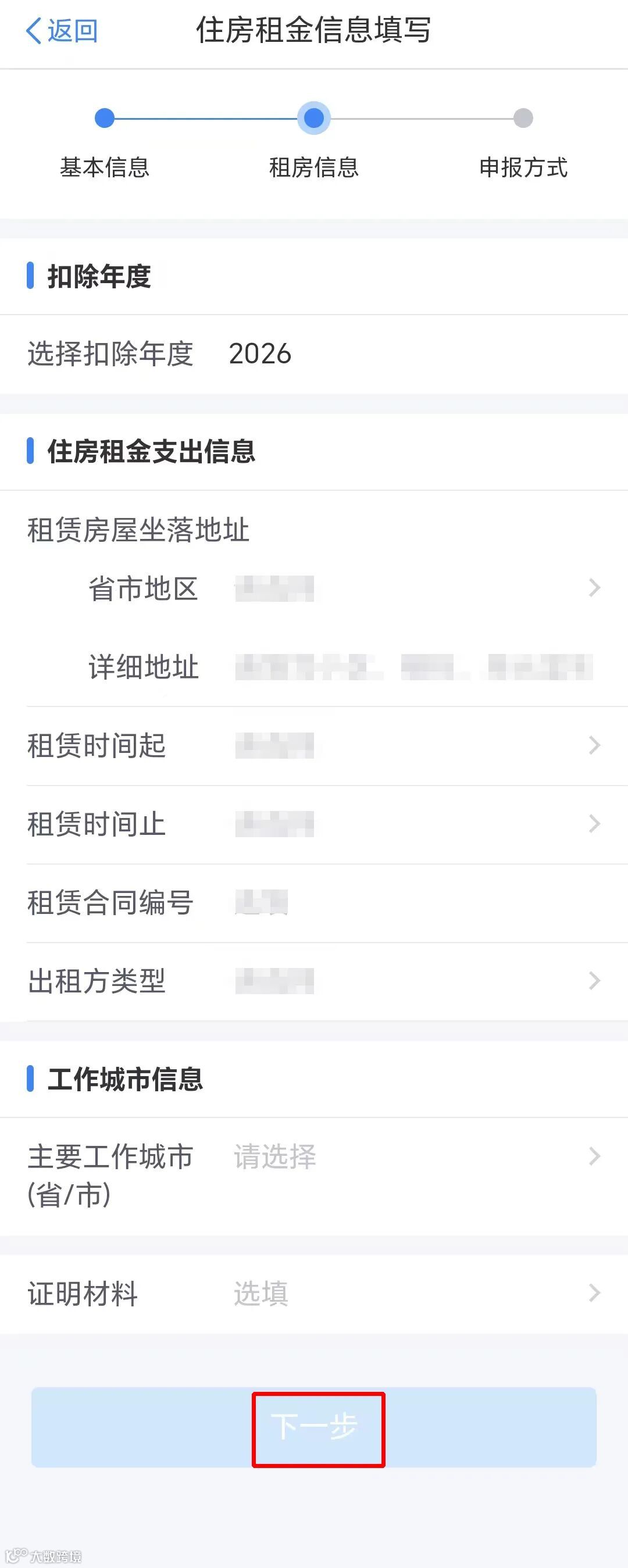The height and width of the screenshot is (1568, 628).
Task: Click the highlighted progress dot for 租房信息
Action: pos(314,117)
